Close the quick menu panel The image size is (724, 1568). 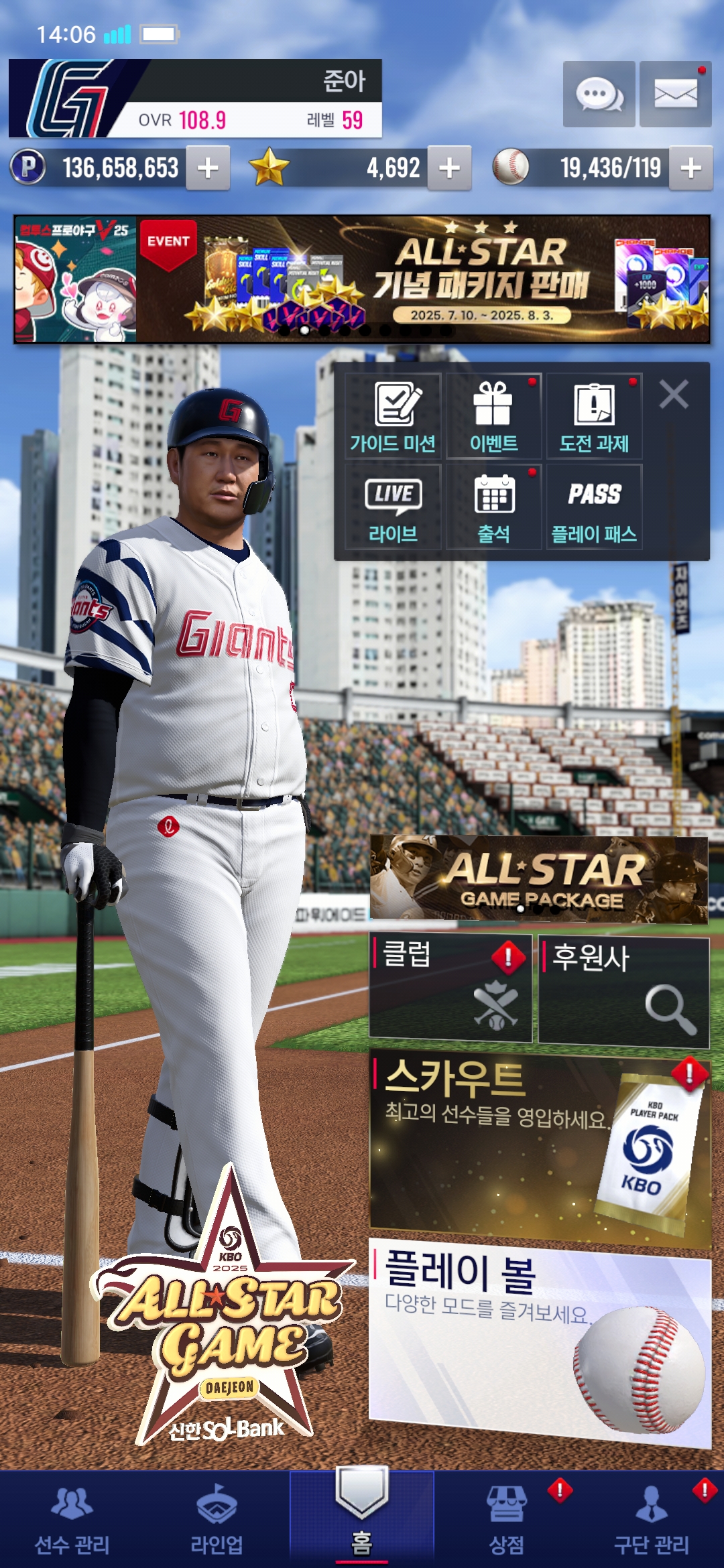click(x=674, y=394)
